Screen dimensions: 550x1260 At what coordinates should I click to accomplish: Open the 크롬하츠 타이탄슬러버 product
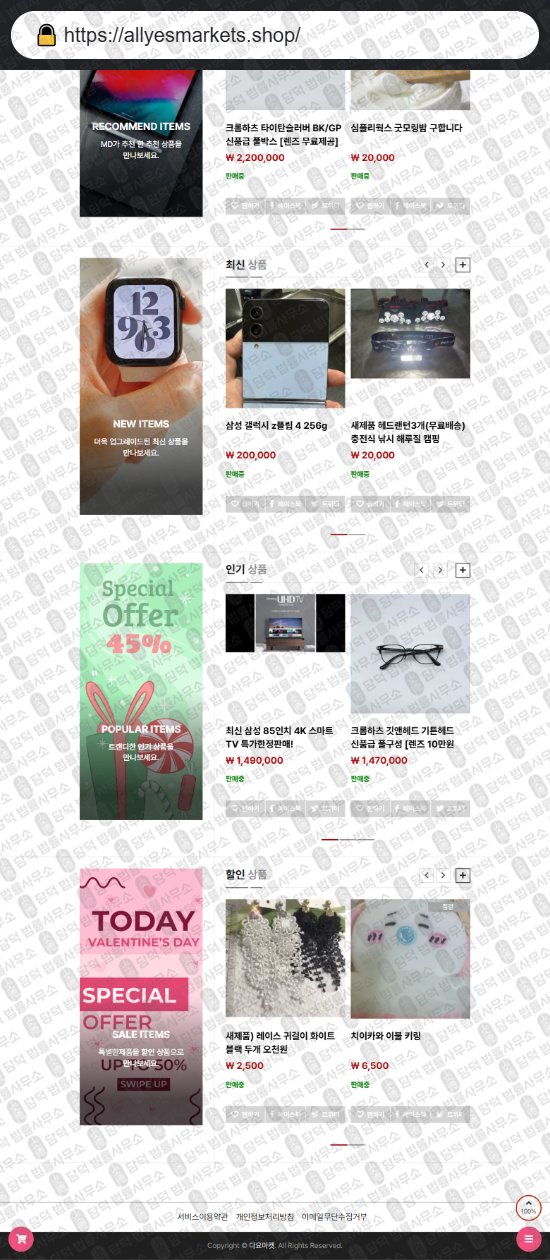click(x=285, y=135)
